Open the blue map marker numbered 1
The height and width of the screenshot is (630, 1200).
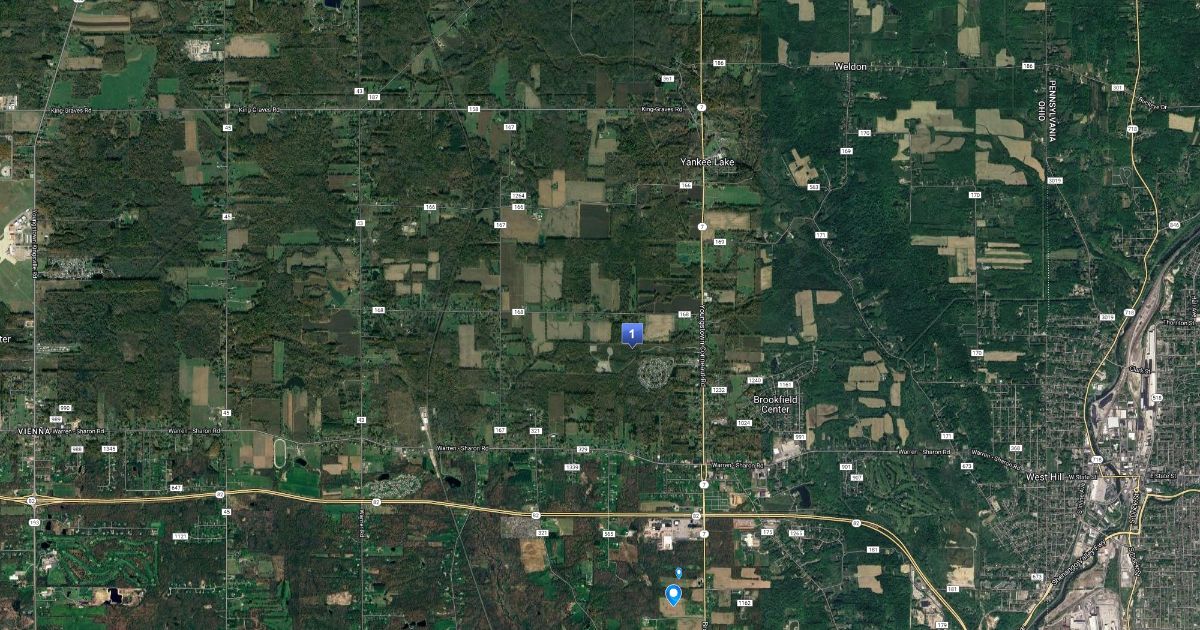tap(631, 334)
